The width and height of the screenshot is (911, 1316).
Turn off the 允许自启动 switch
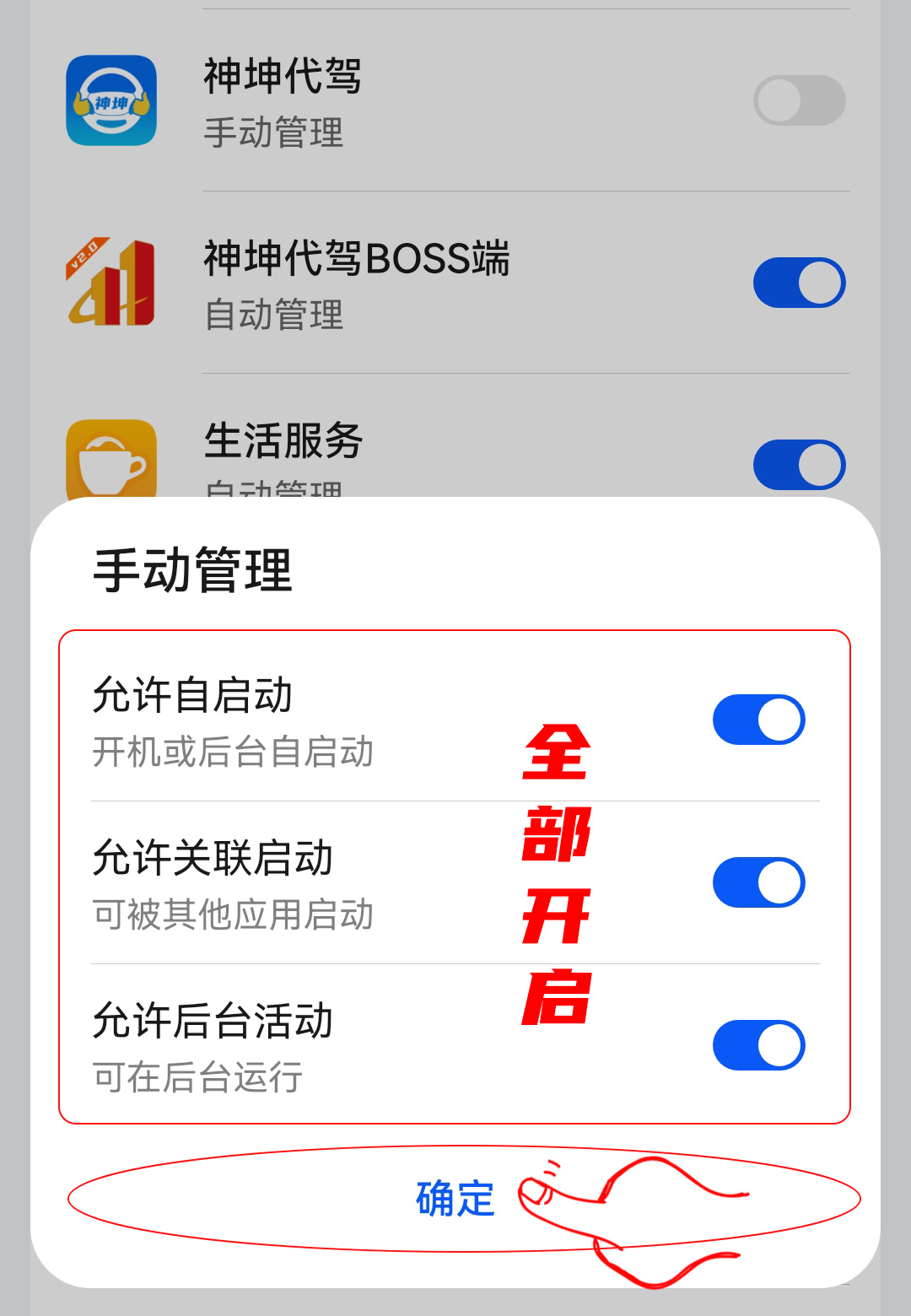[758, 720]
